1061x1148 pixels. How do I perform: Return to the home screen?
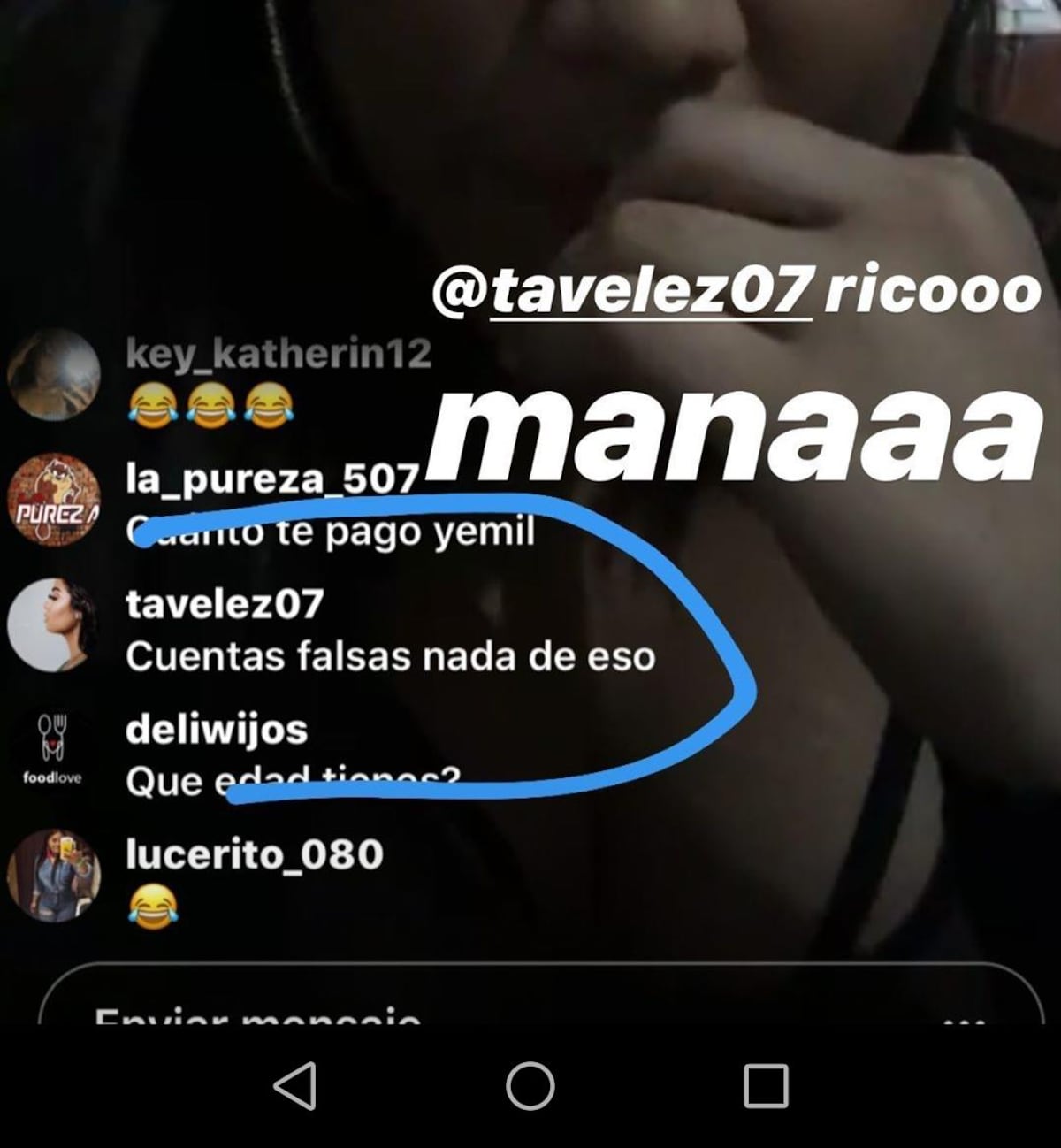(530, 1085)
